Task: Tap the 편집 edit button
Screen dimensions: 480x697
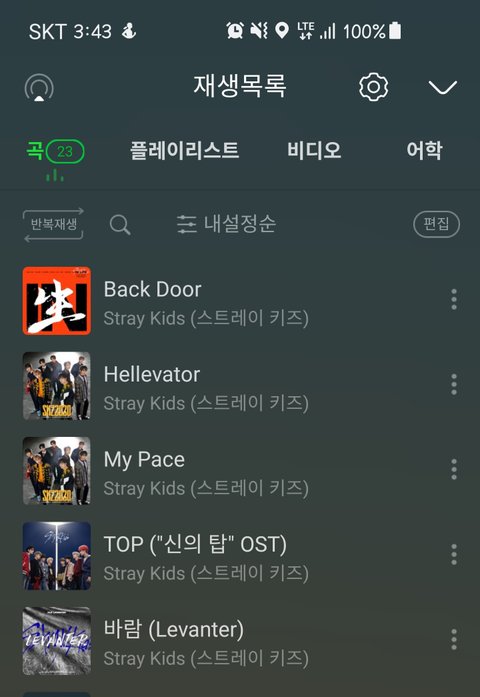Action: (436, 224)
